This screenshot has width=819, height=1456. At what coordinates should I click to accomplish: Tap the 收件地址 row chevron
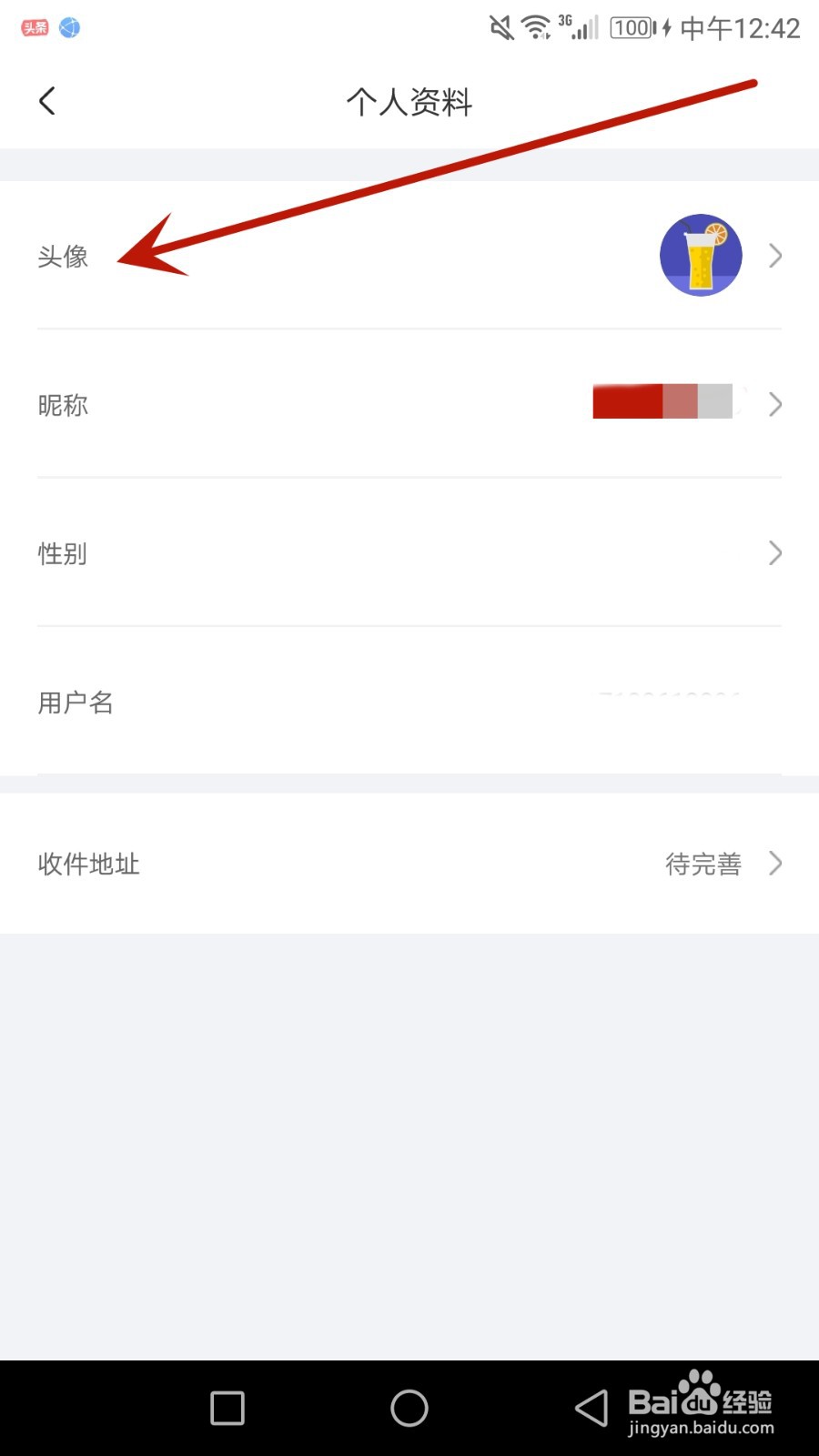[x=774, y=863]
